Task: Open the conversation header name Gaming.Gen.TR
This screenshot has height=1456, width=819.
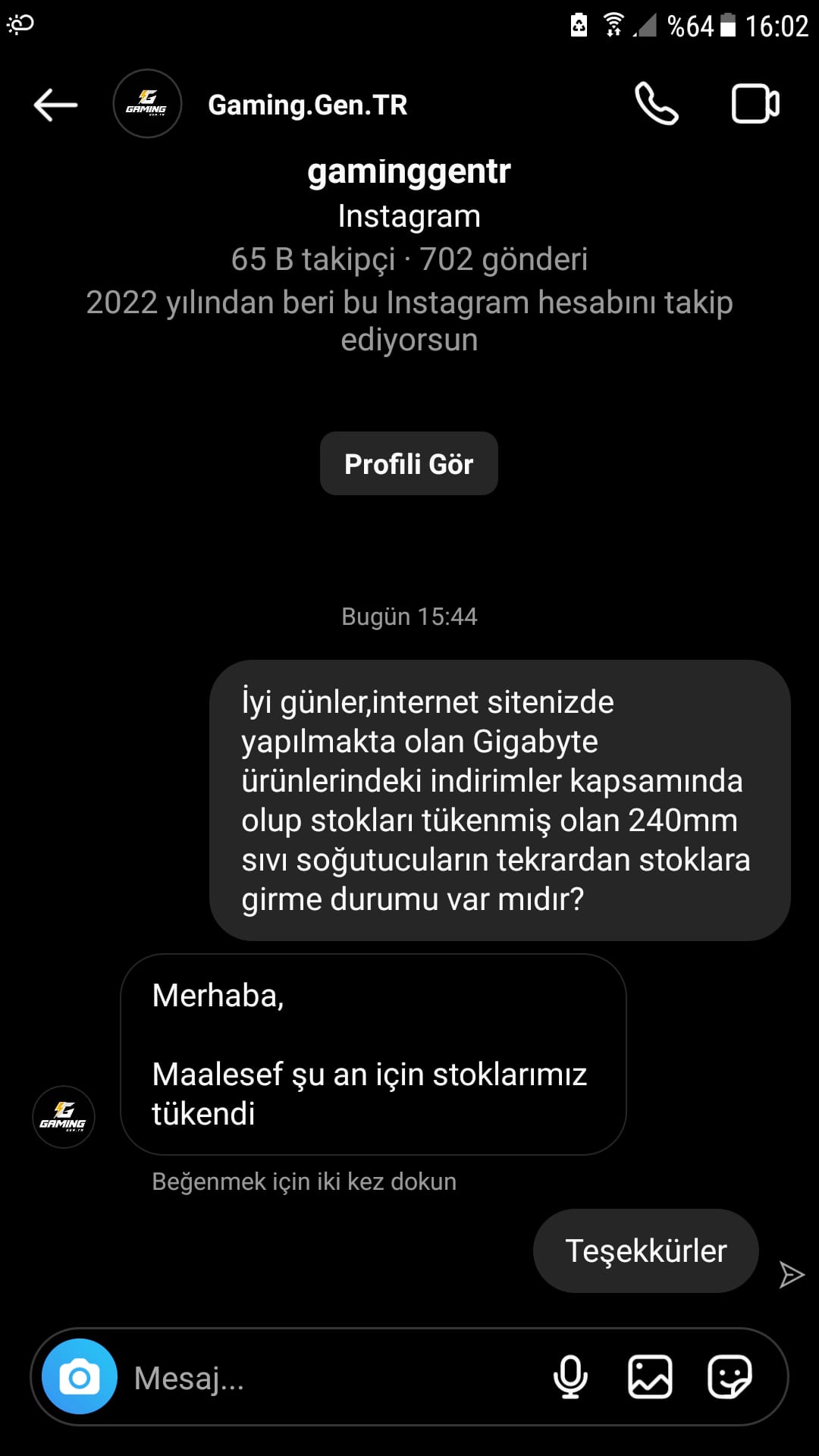Action: click(x=307, y=105)
